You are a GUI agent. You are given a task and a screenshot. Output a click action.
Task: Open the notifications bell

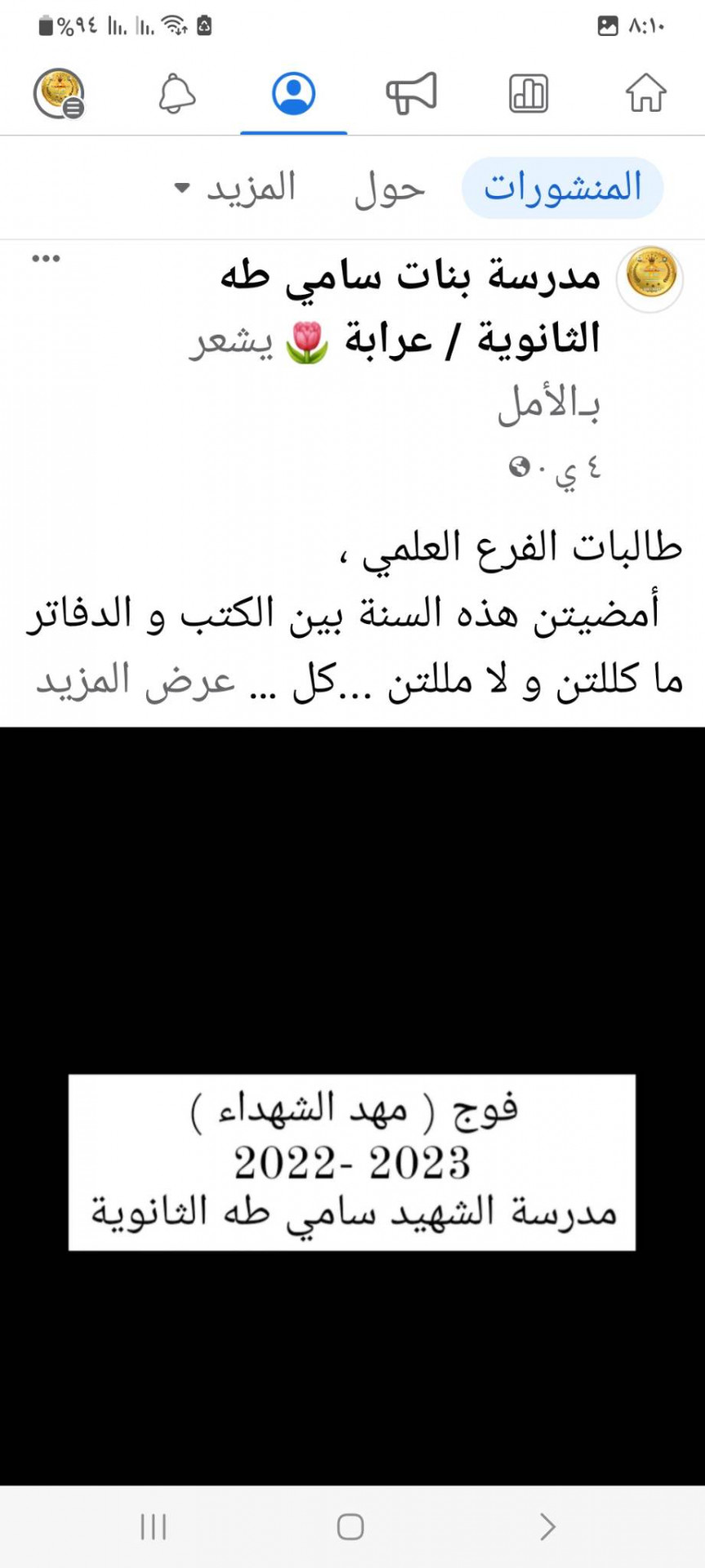pyautogui.click(x=176, y=93)
